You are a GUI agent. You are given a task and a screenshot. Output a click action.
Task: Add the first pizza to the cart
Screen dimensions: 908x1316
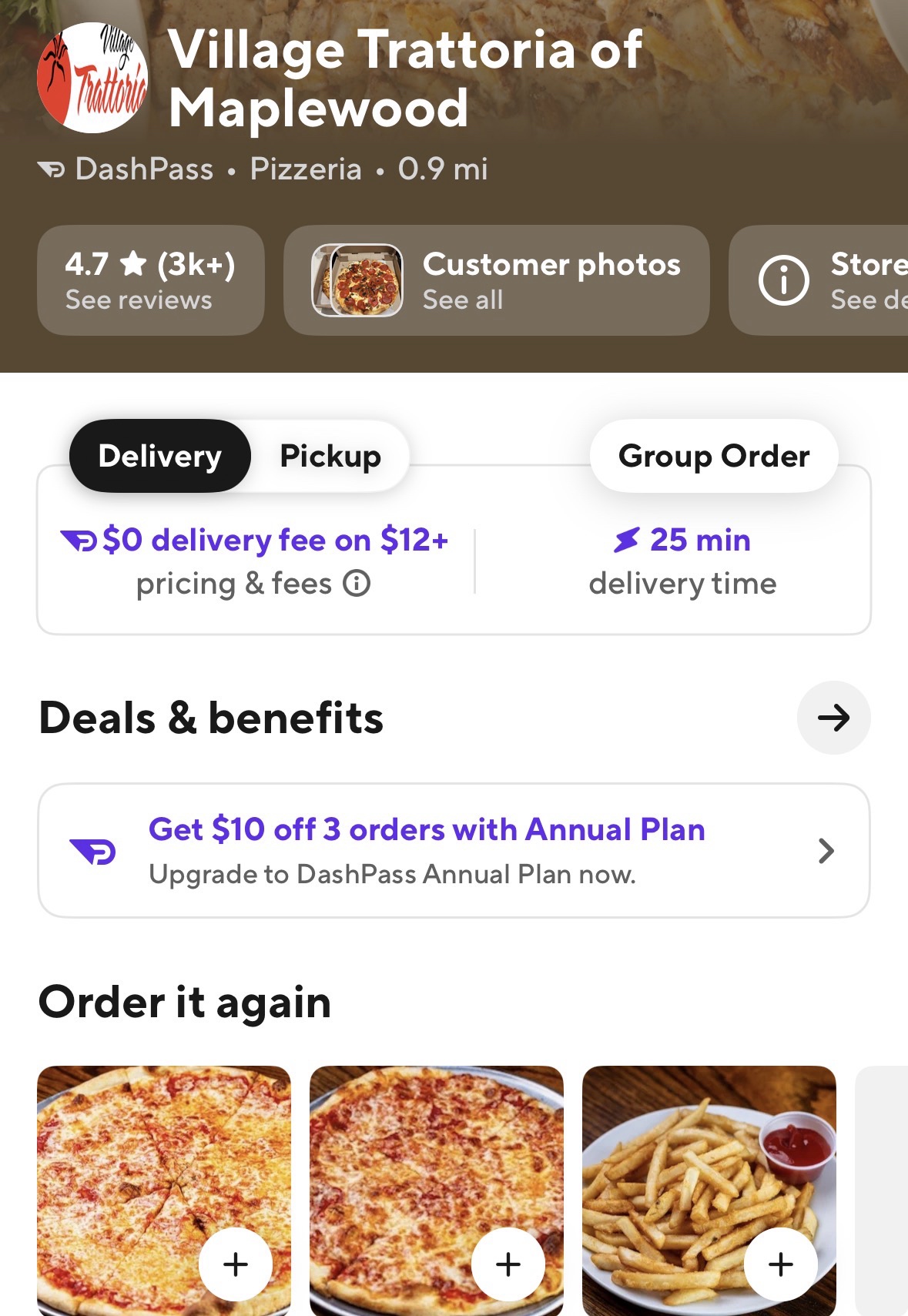point(236,1264)
